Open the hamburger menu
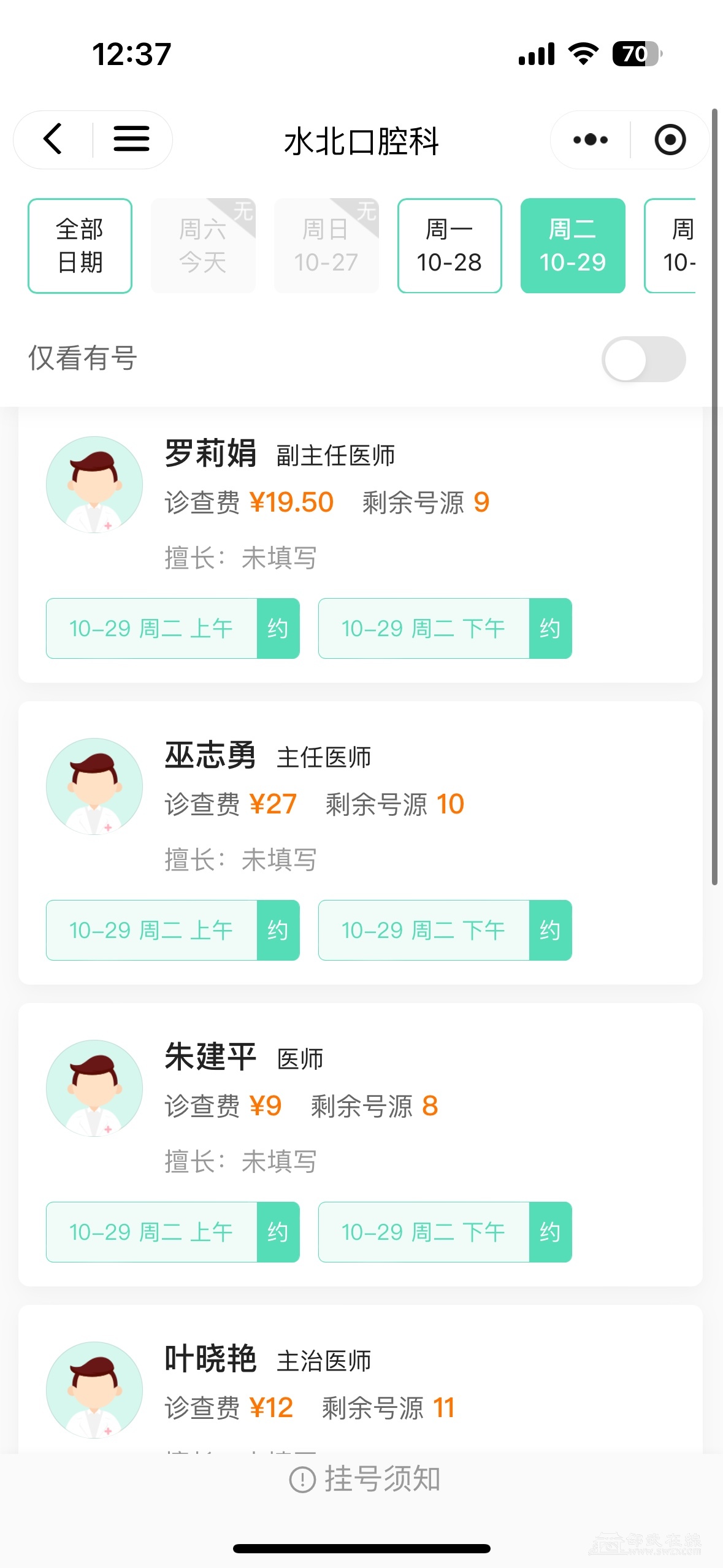The image size is (723, 1568). tap(131, 139)
